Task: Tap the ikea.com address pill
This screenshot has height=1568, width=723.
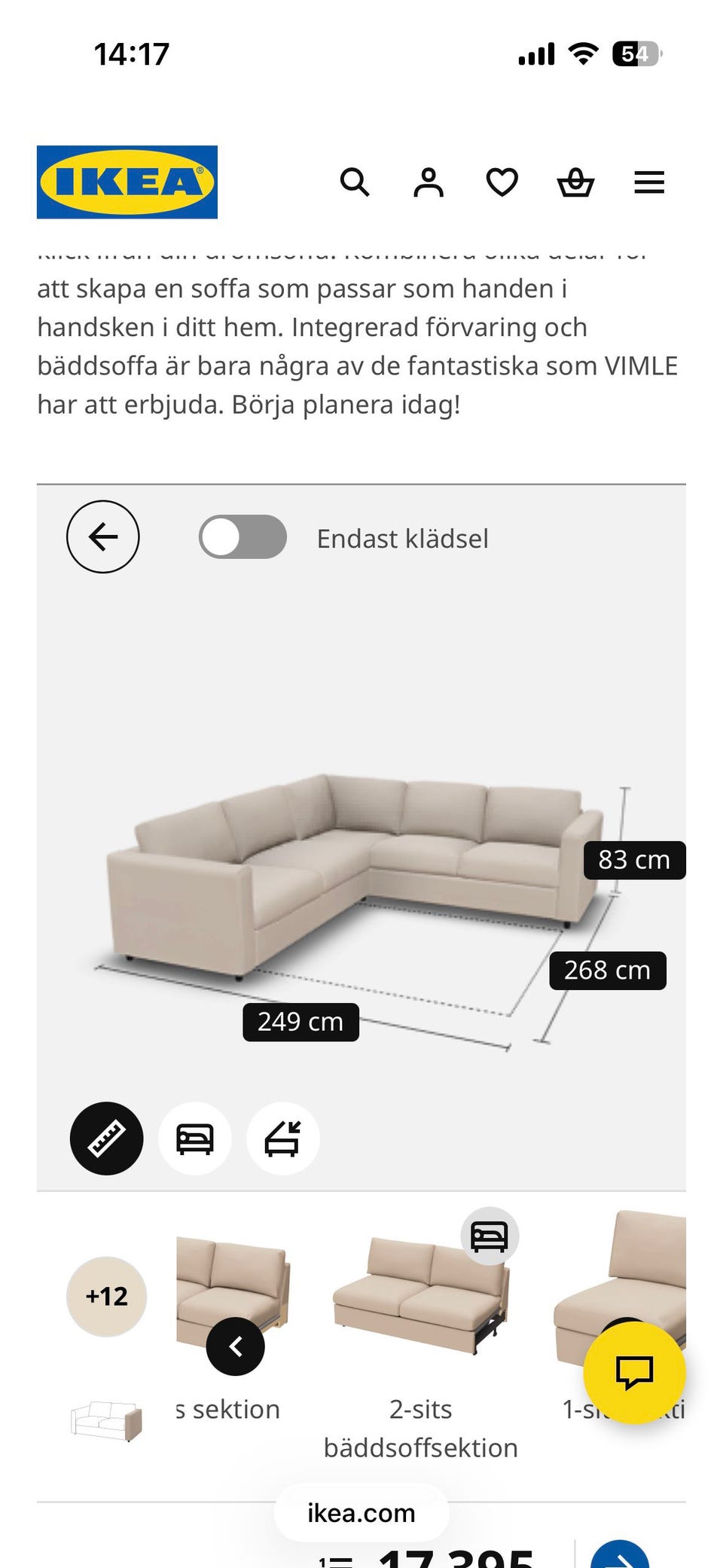Action: (361, 1512)
